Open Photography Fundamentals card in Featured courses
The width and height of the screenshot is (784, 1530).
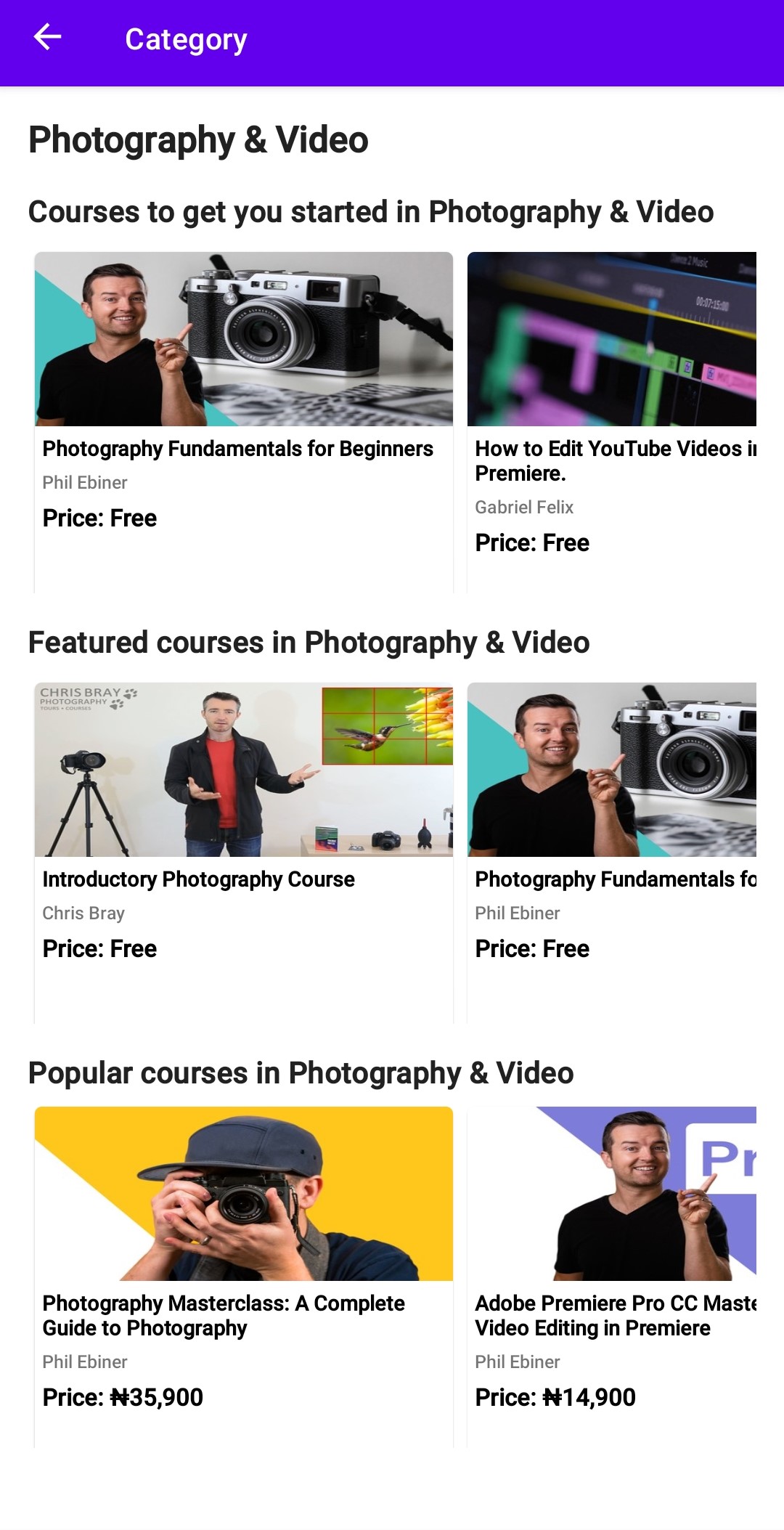[612, 853]
